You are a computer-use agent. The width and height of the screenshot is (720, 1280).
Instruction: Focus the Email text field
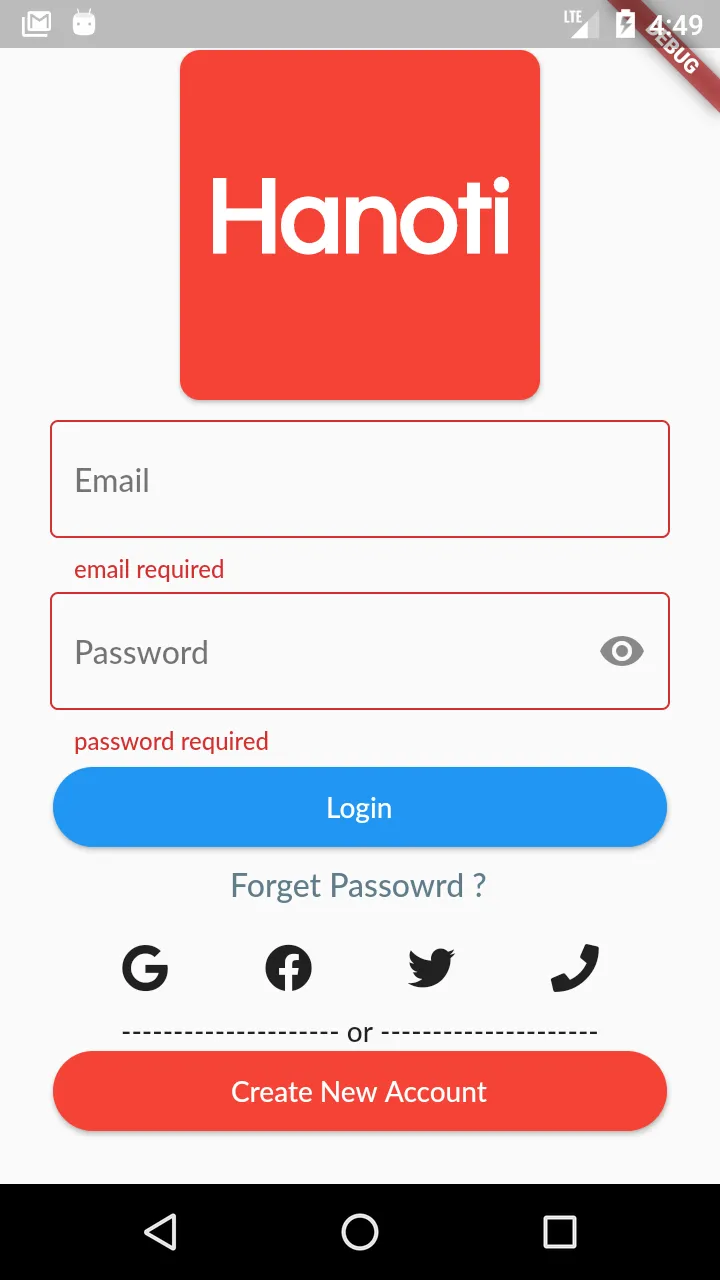[360, 480]
